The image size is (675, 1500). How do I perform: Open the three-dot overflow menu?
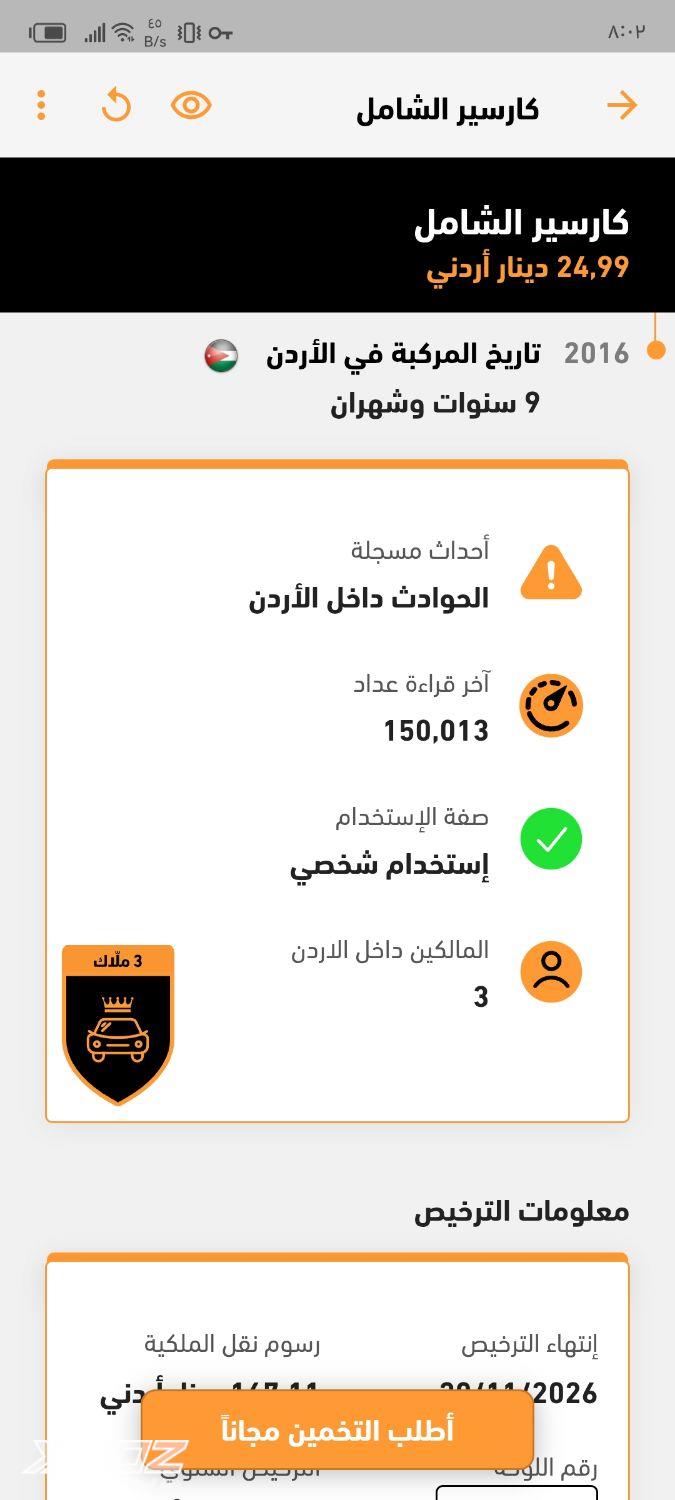point(41,105)
